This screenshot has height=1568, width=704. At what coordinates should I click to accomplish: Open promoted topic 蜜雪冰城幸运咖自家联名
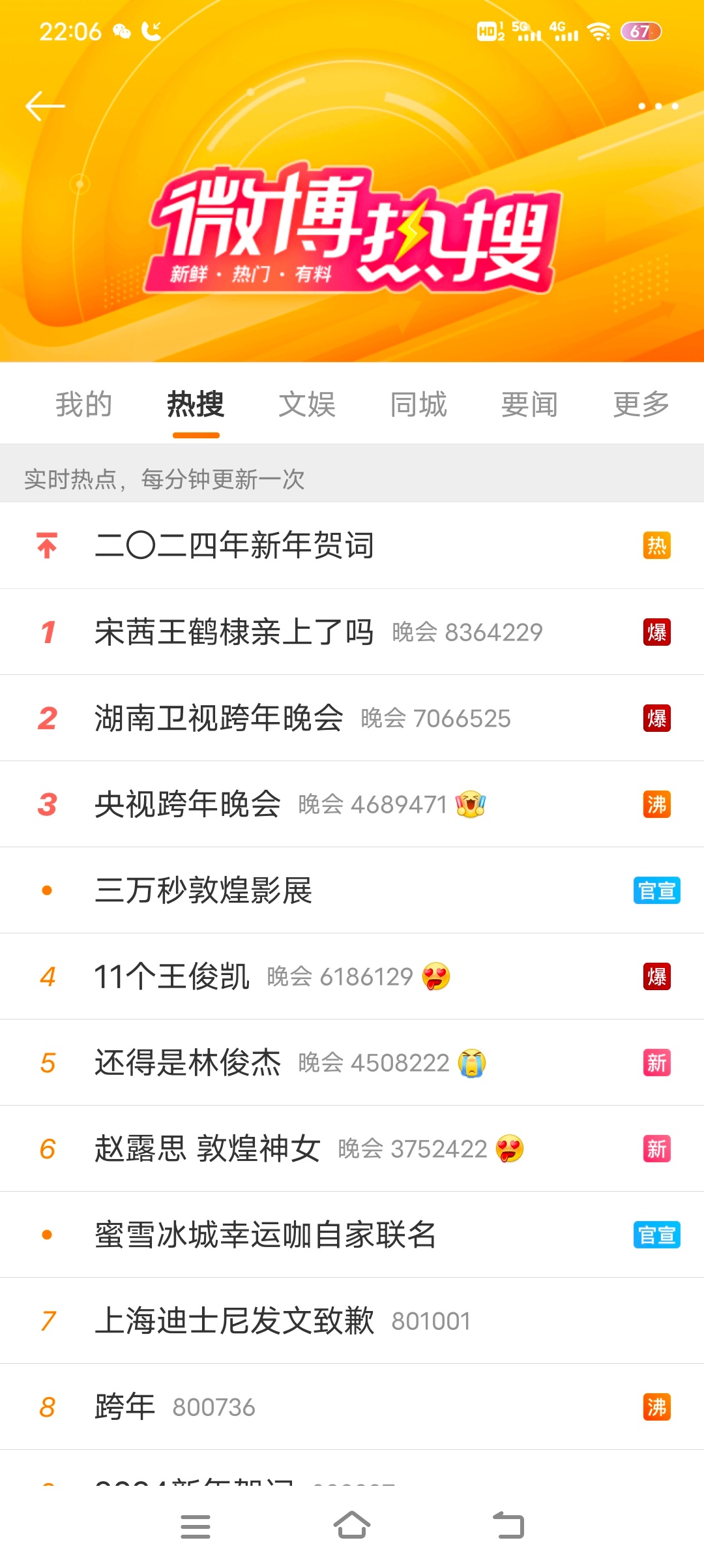coord(265,1235)
